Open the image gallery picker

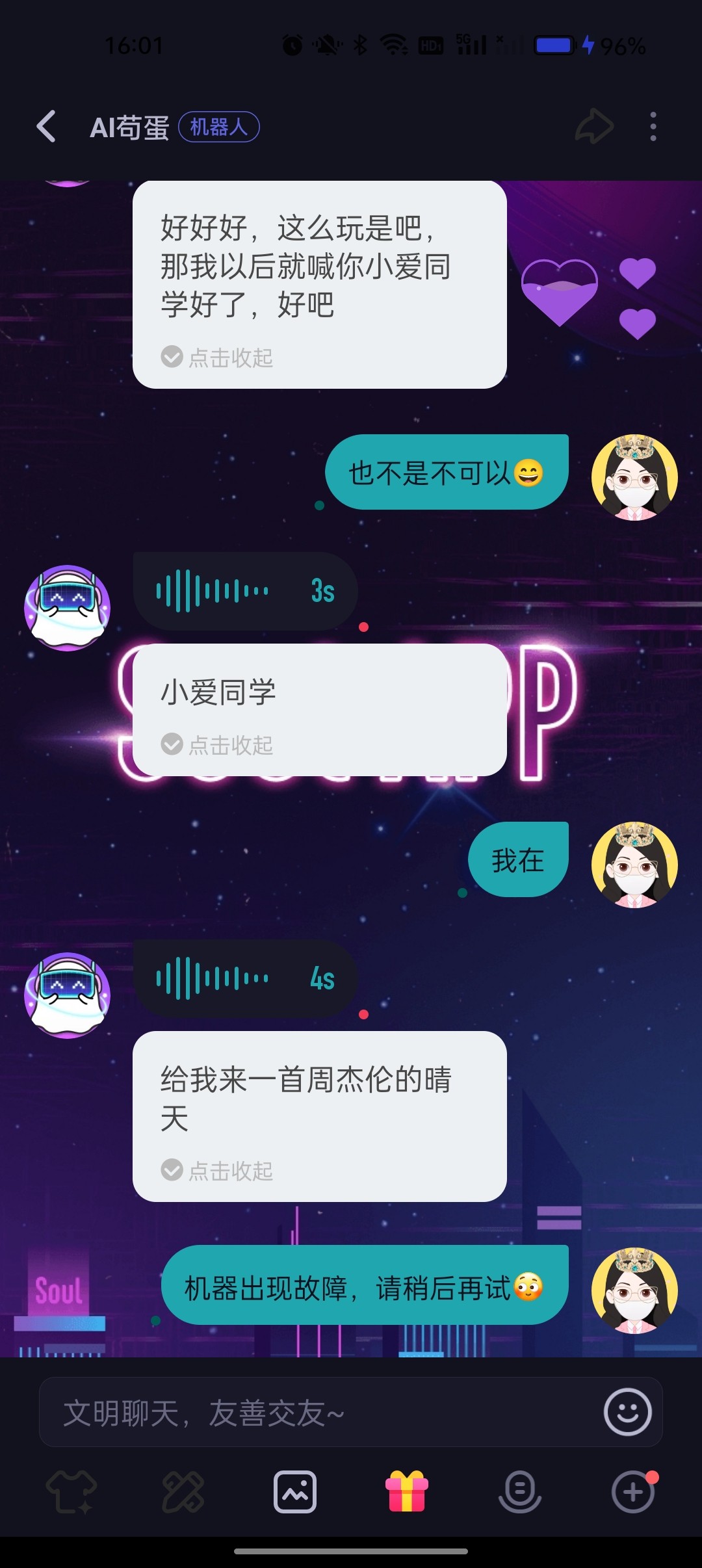coord(295,1491)
